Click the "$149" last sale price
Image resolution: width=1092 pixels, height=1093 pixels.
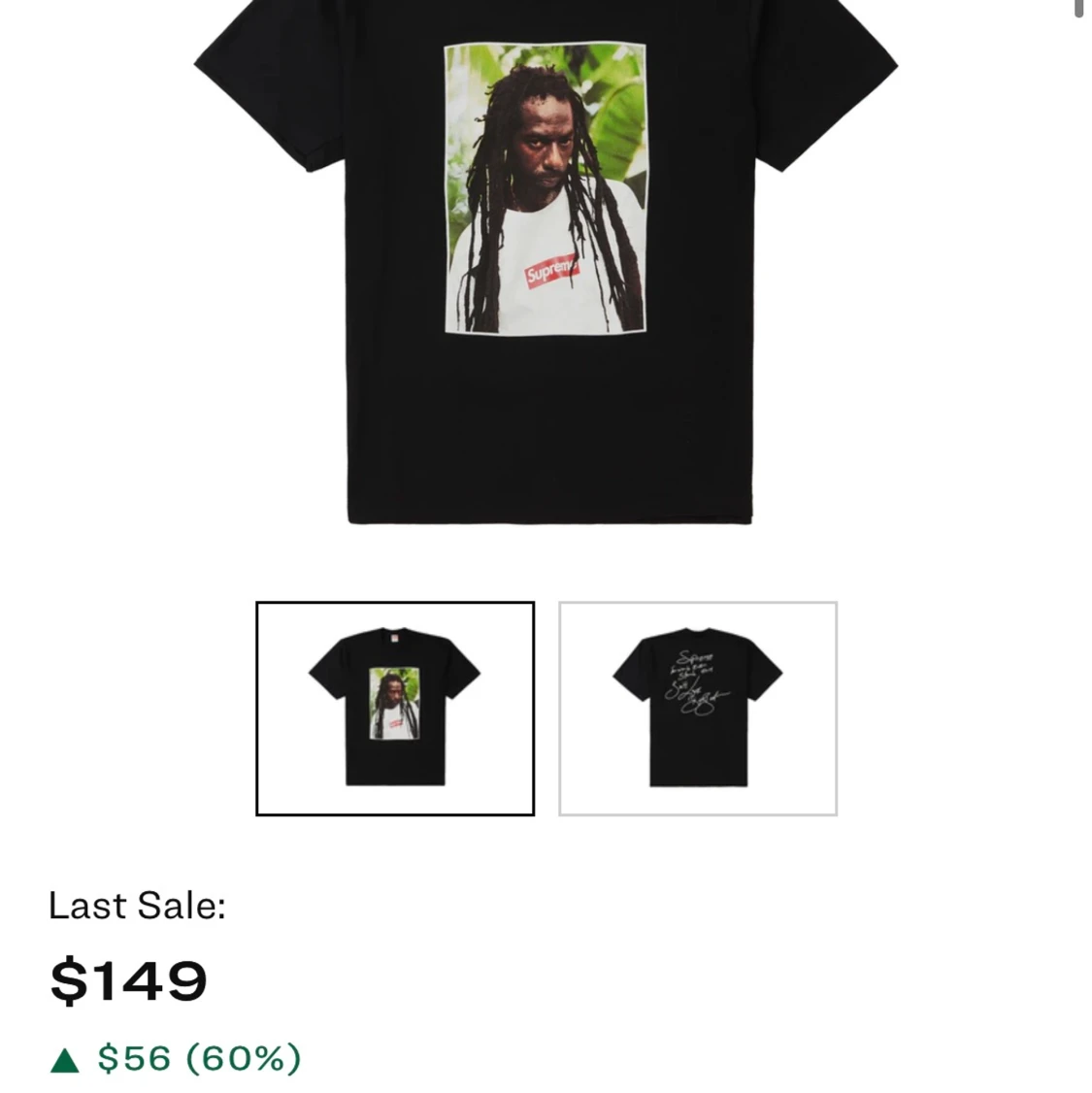coord(128,981)
